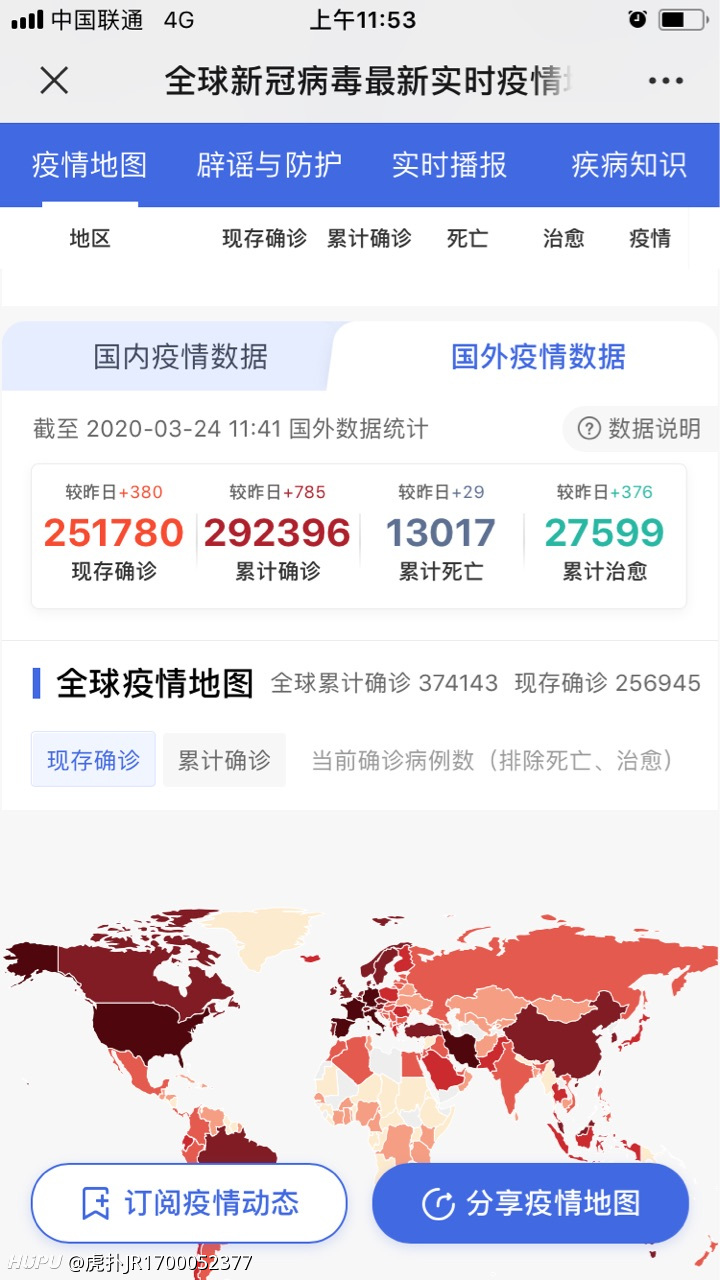Choose the 累计确诊 map filter
This screenshot has height=1280, width=720.
[x=224, y=760]
